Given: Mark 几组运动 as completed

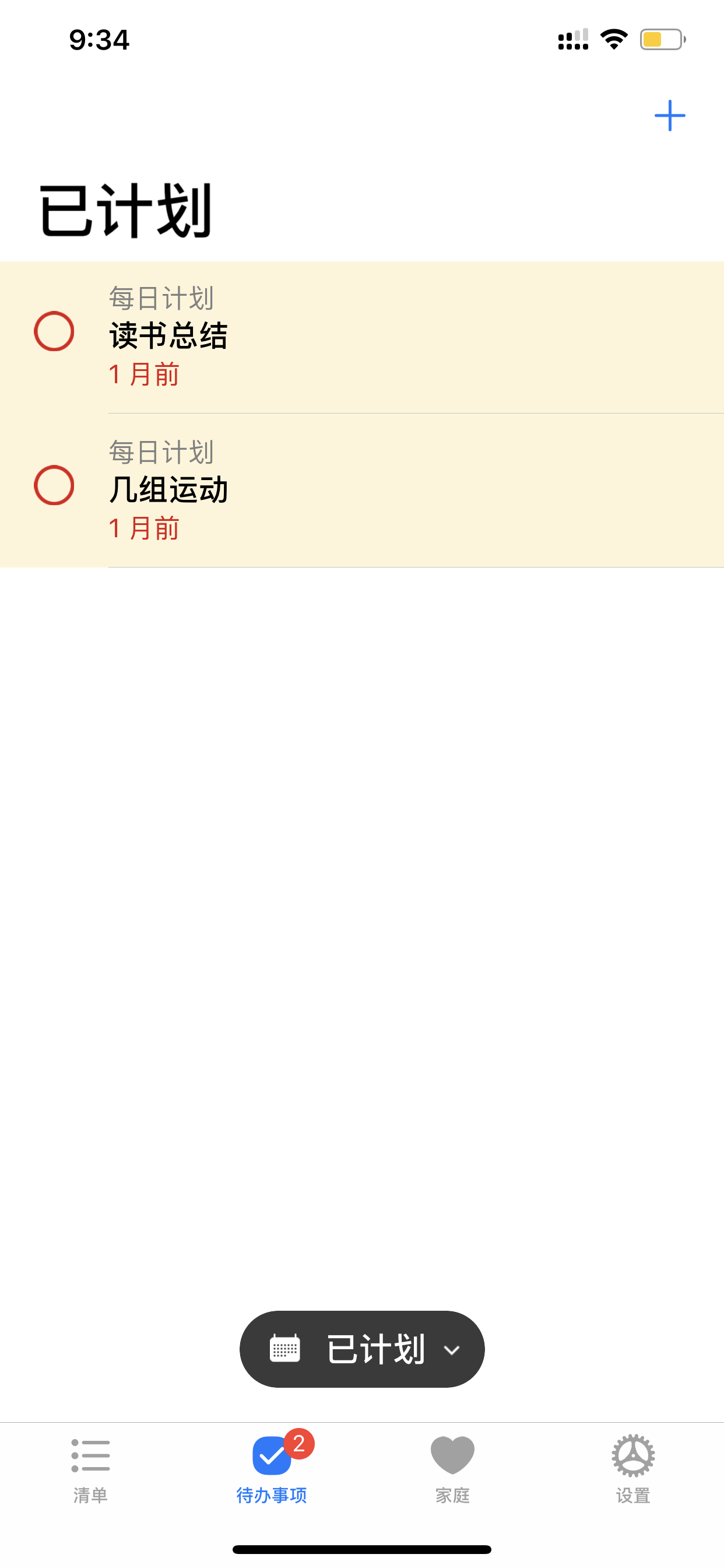Looking at the screenshot, I should (x=54, y=485).
